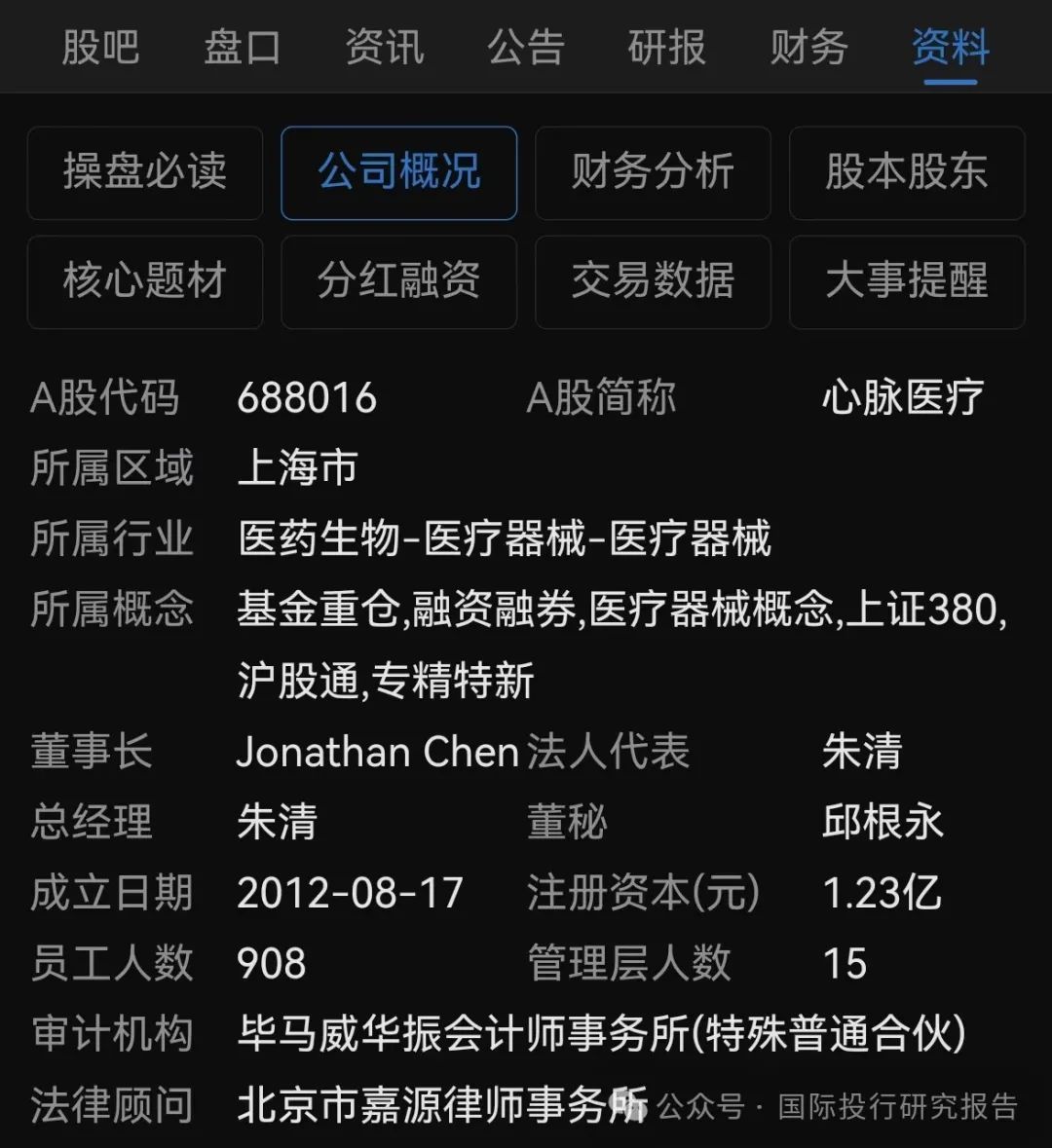View the 公告 tab
This screenshot has width=1052, height=1148.
tap(526, 47)
